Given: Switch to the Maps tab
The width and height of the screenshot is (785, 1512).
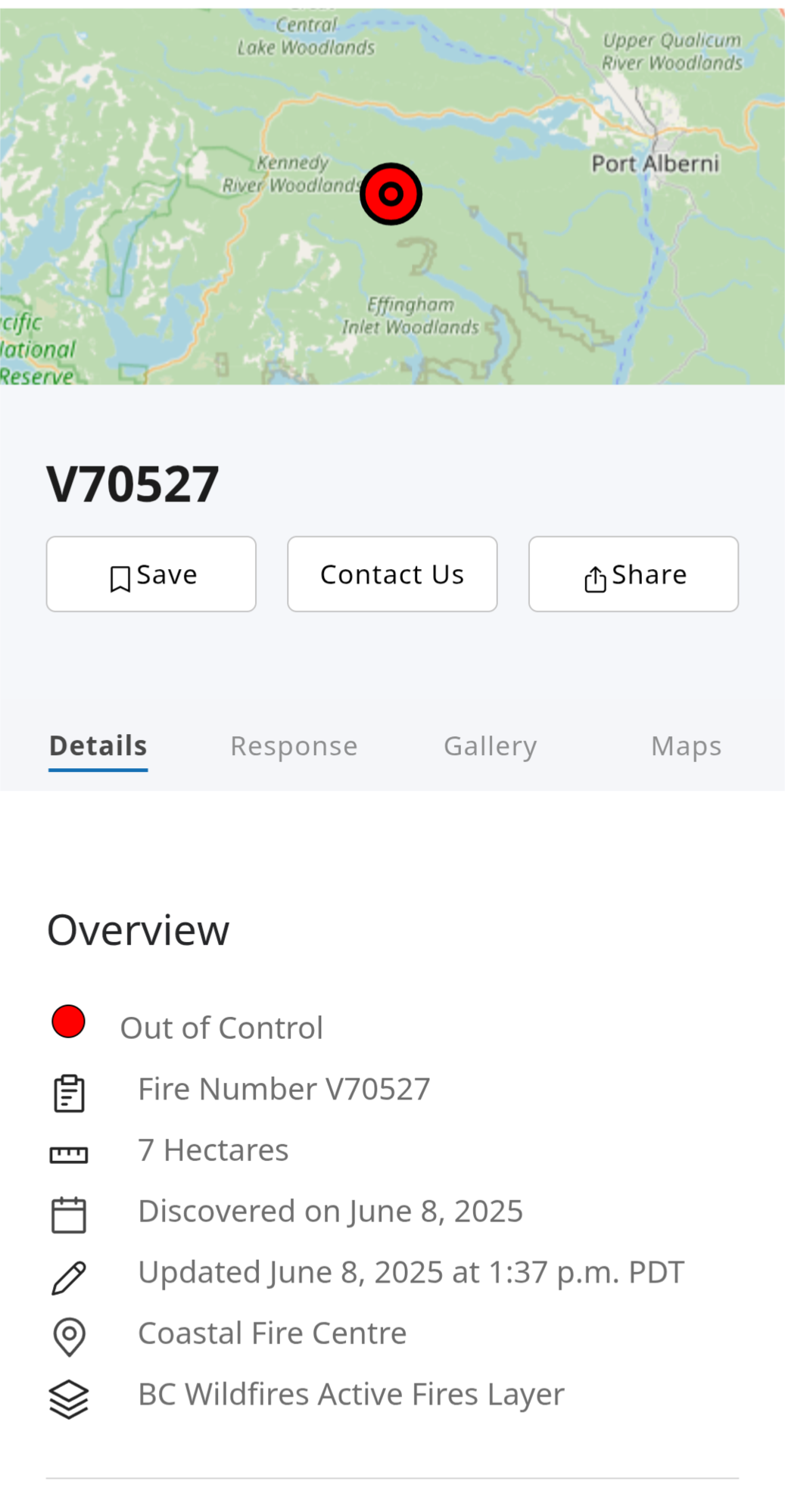Looking at the screenshot, I should point(687,746).
